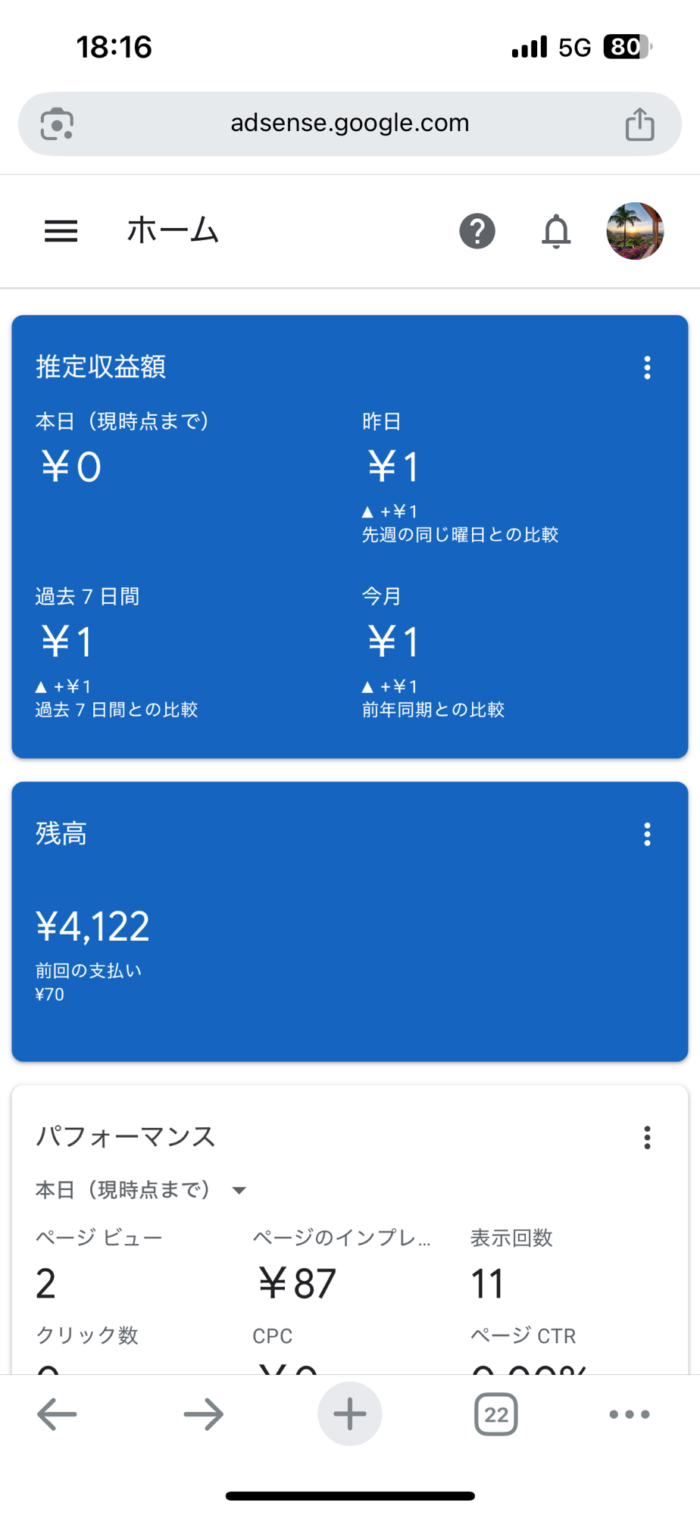Open the help question mark icon

[x=477, y=231]
